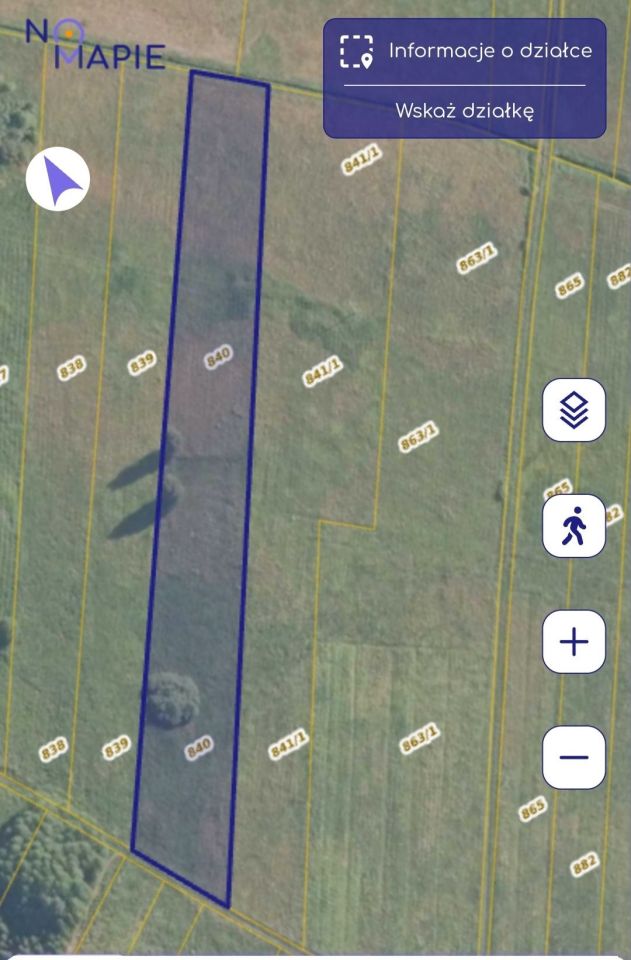Tap Wskaż działkę to pick a parcel

(465, 111)
